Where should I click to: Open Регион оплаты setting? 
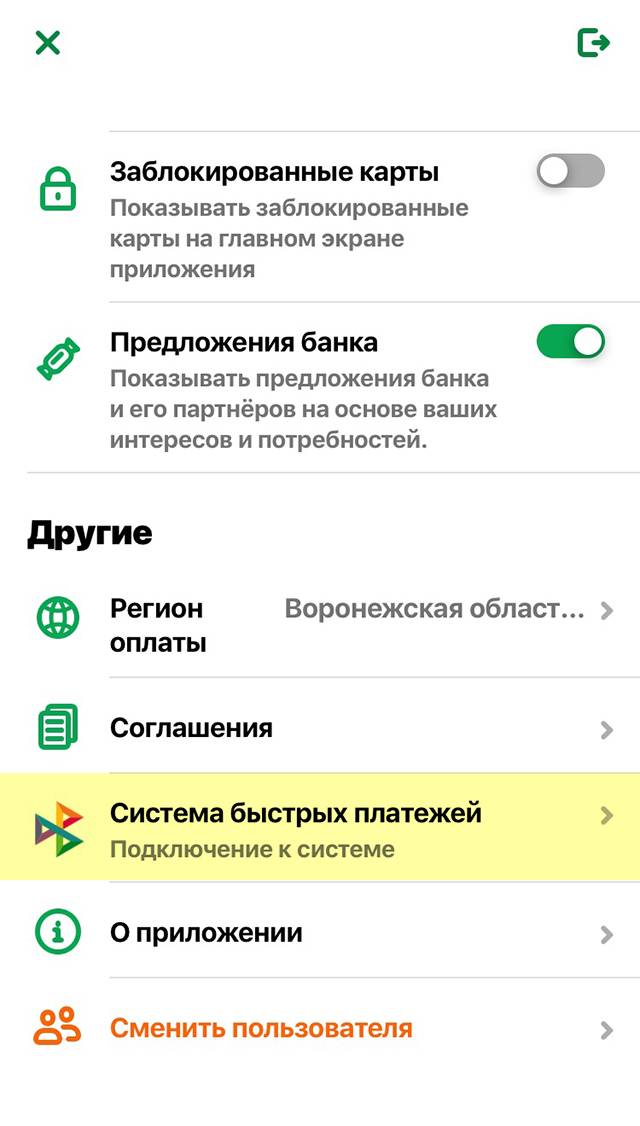pyautogui.click(x=320, y=625)
